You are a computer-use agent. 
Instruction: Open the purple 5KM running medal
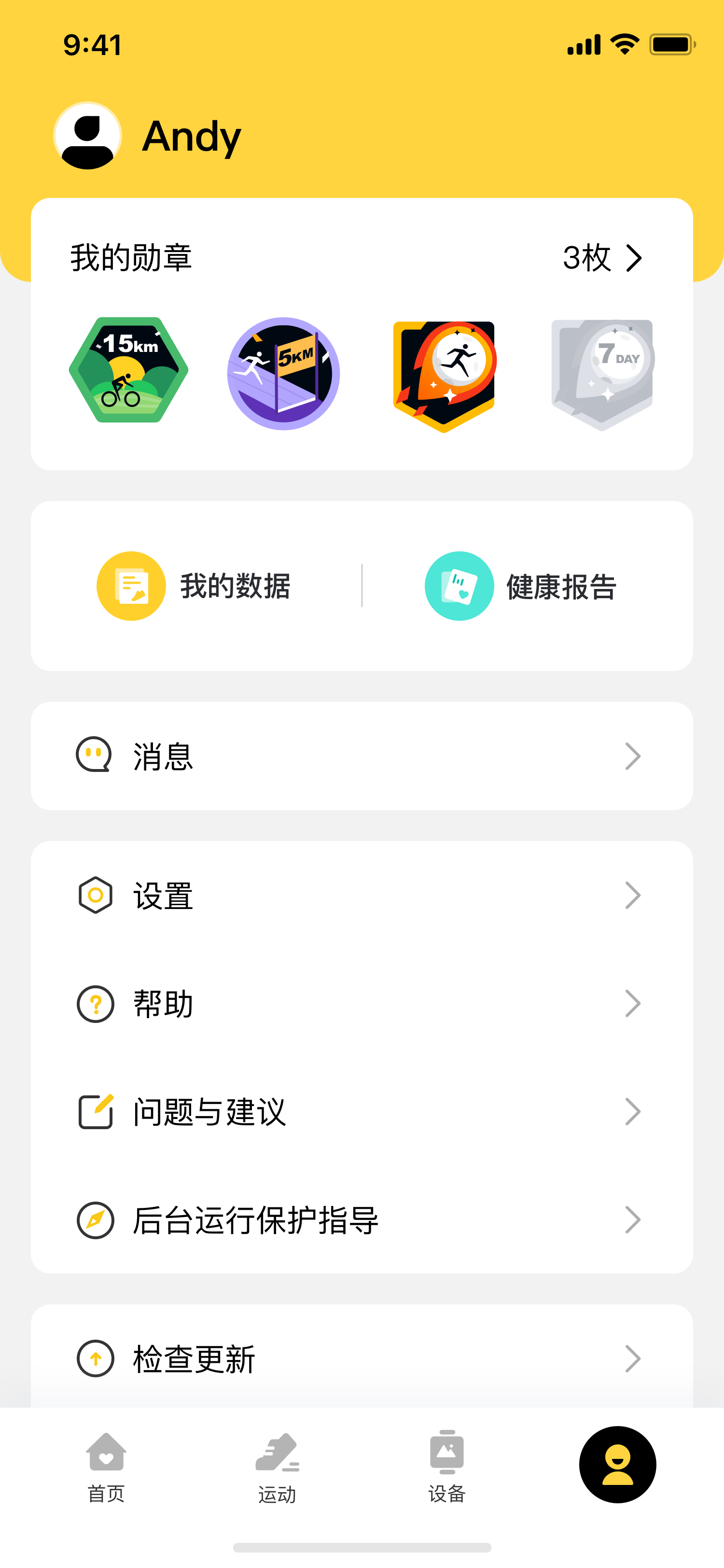coord(283,374)
